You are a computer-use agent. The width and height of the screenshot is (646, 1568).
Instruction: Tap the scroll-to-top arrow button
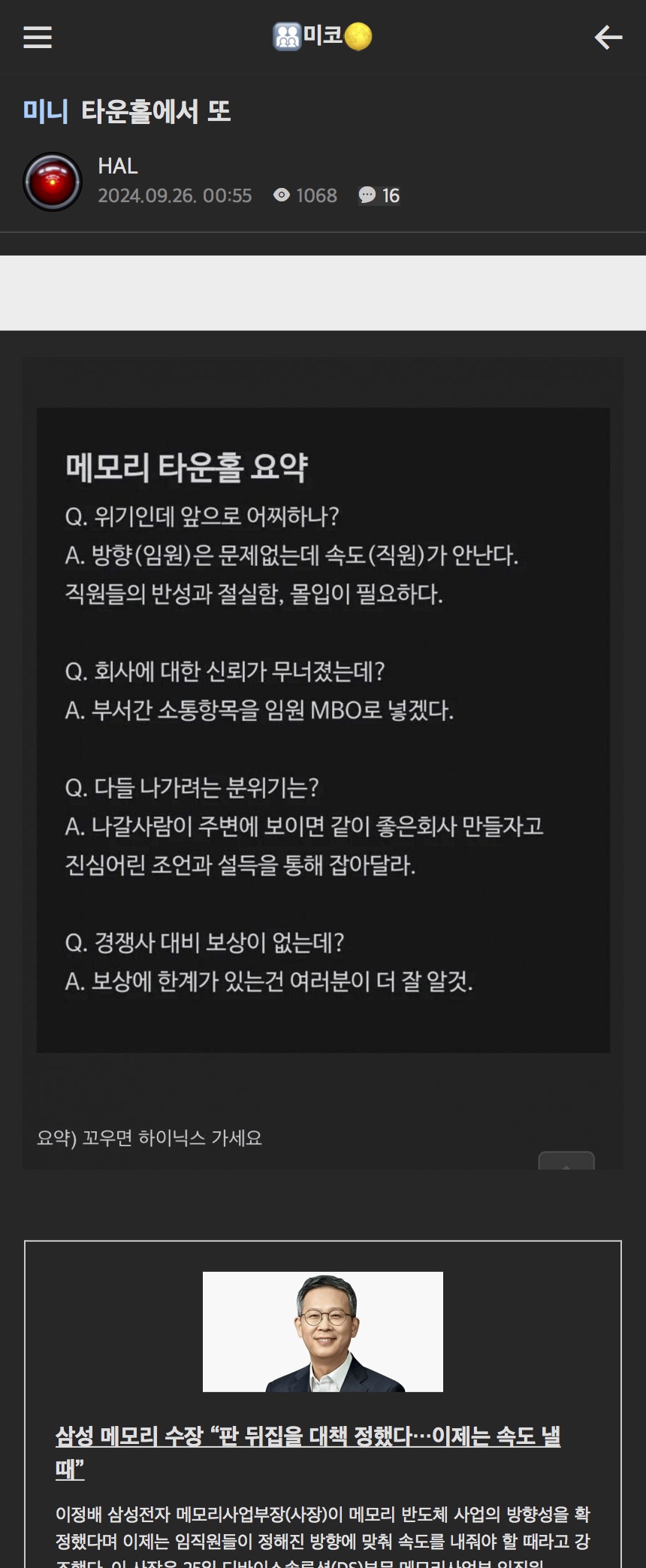566,1161
